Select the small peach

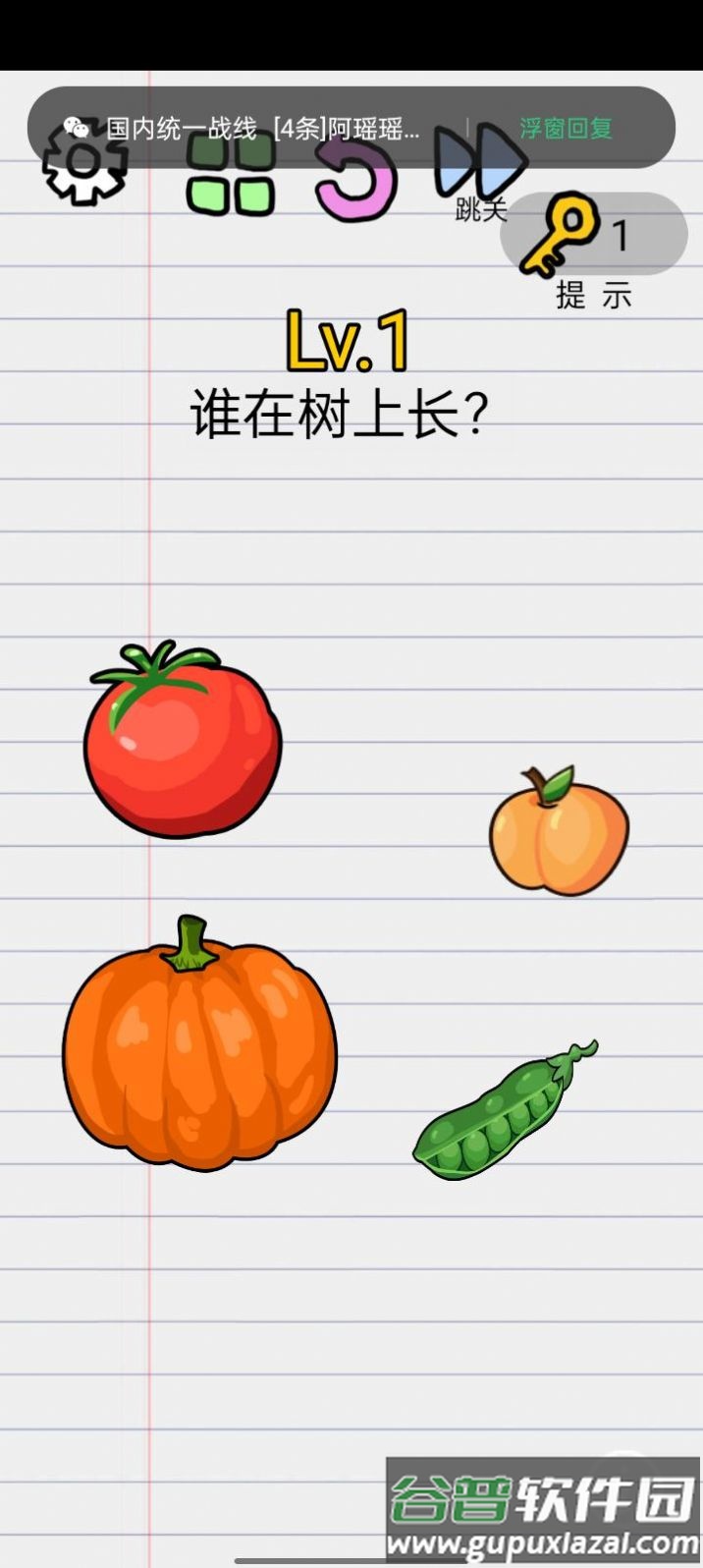[559, 833]
